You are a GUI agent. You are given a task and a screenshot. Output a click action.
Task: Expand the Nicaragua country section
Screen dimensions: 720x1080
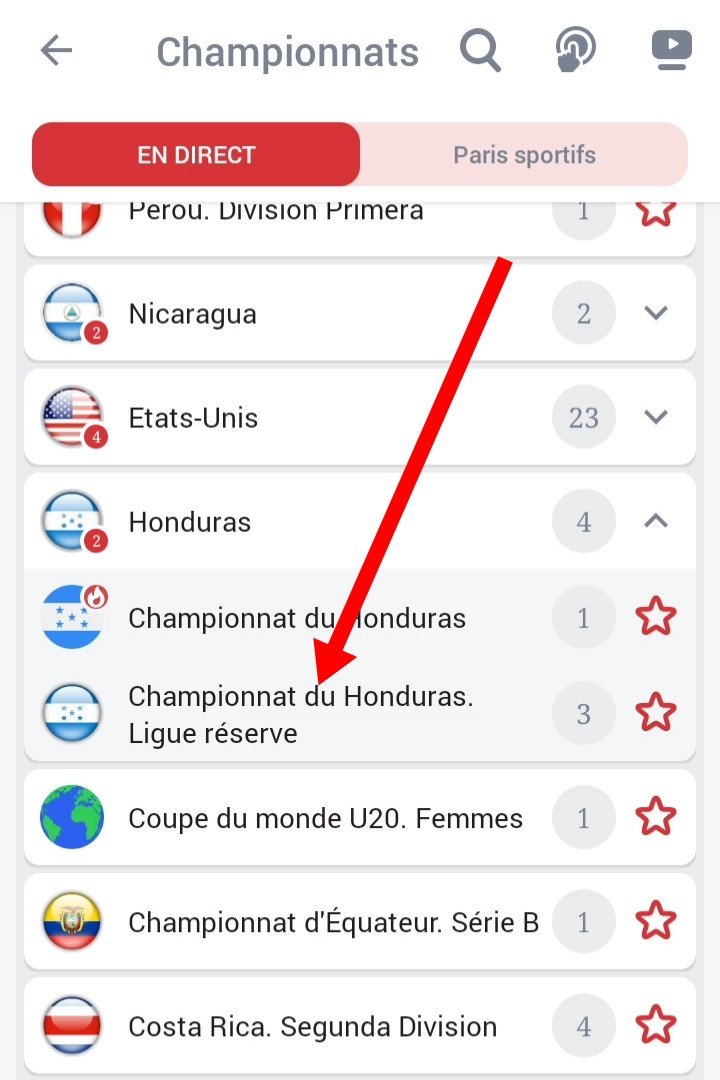(657, 312)
